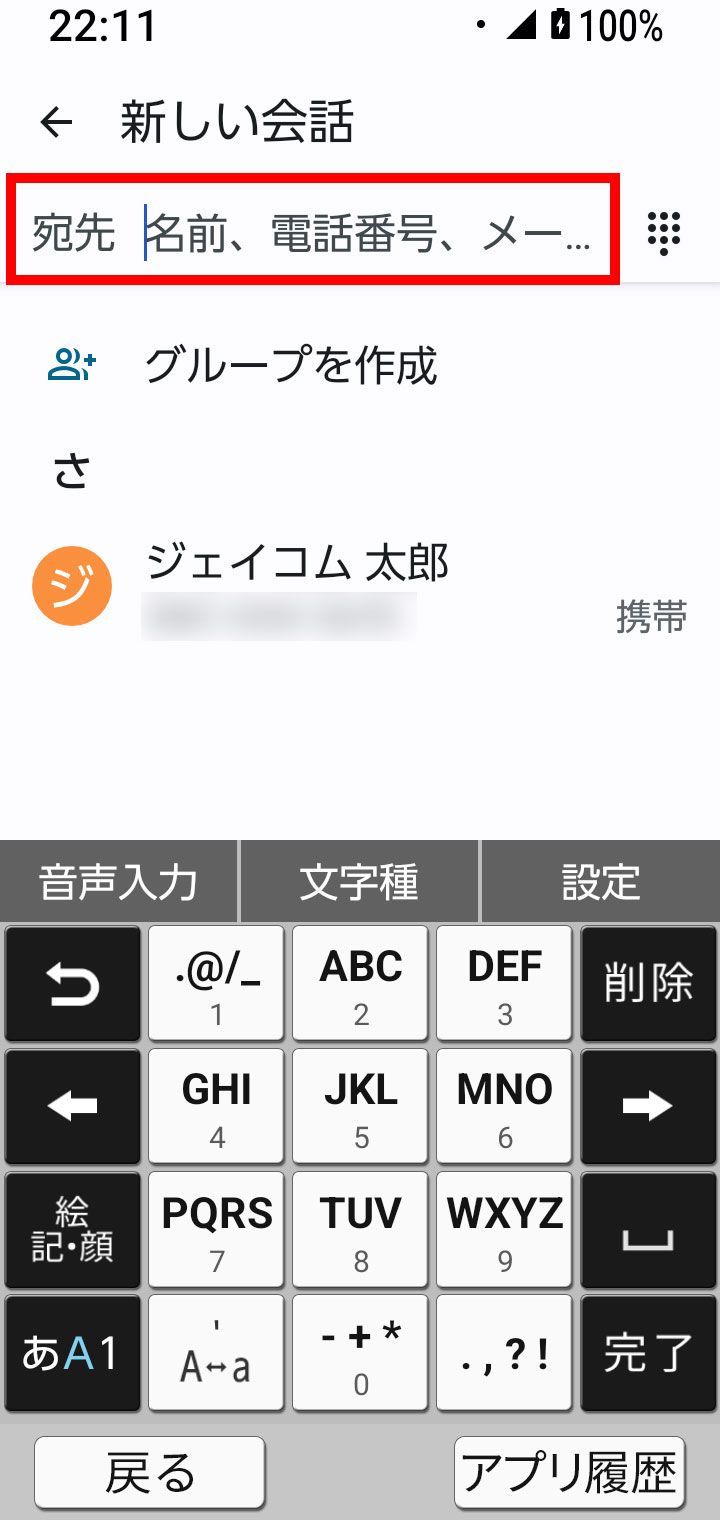Switch input mode with あA1 key

72,1354
